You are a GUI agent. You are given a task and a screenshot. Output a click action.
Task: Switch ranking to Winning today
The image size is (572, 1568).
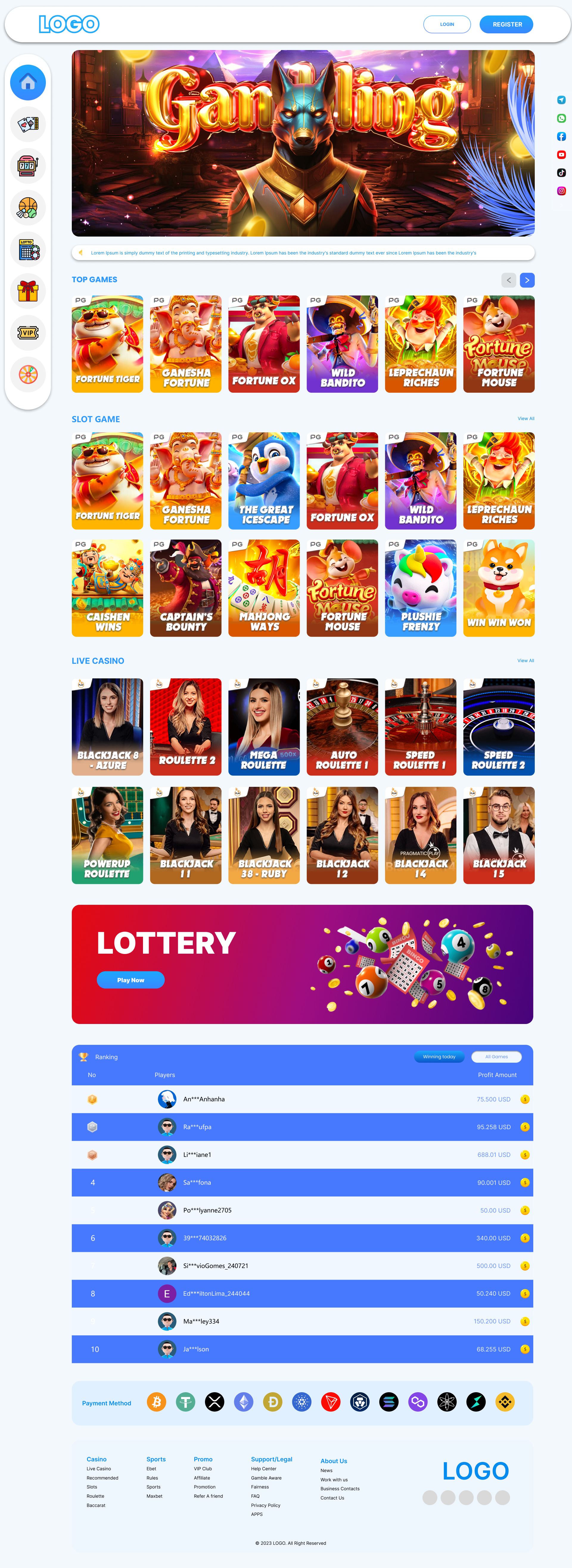[x=439, y=1057]
